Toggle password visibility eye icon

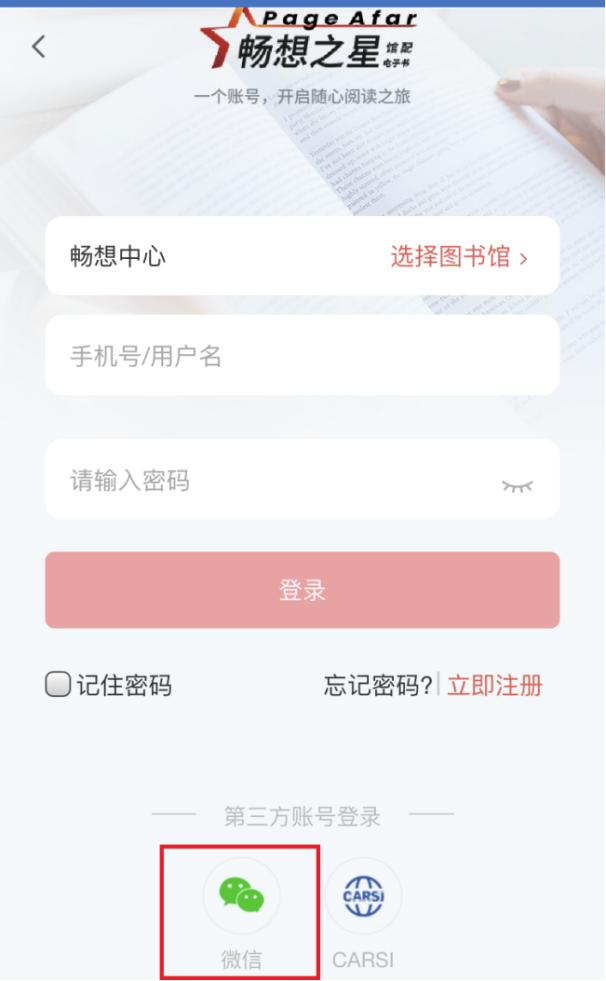517,485
